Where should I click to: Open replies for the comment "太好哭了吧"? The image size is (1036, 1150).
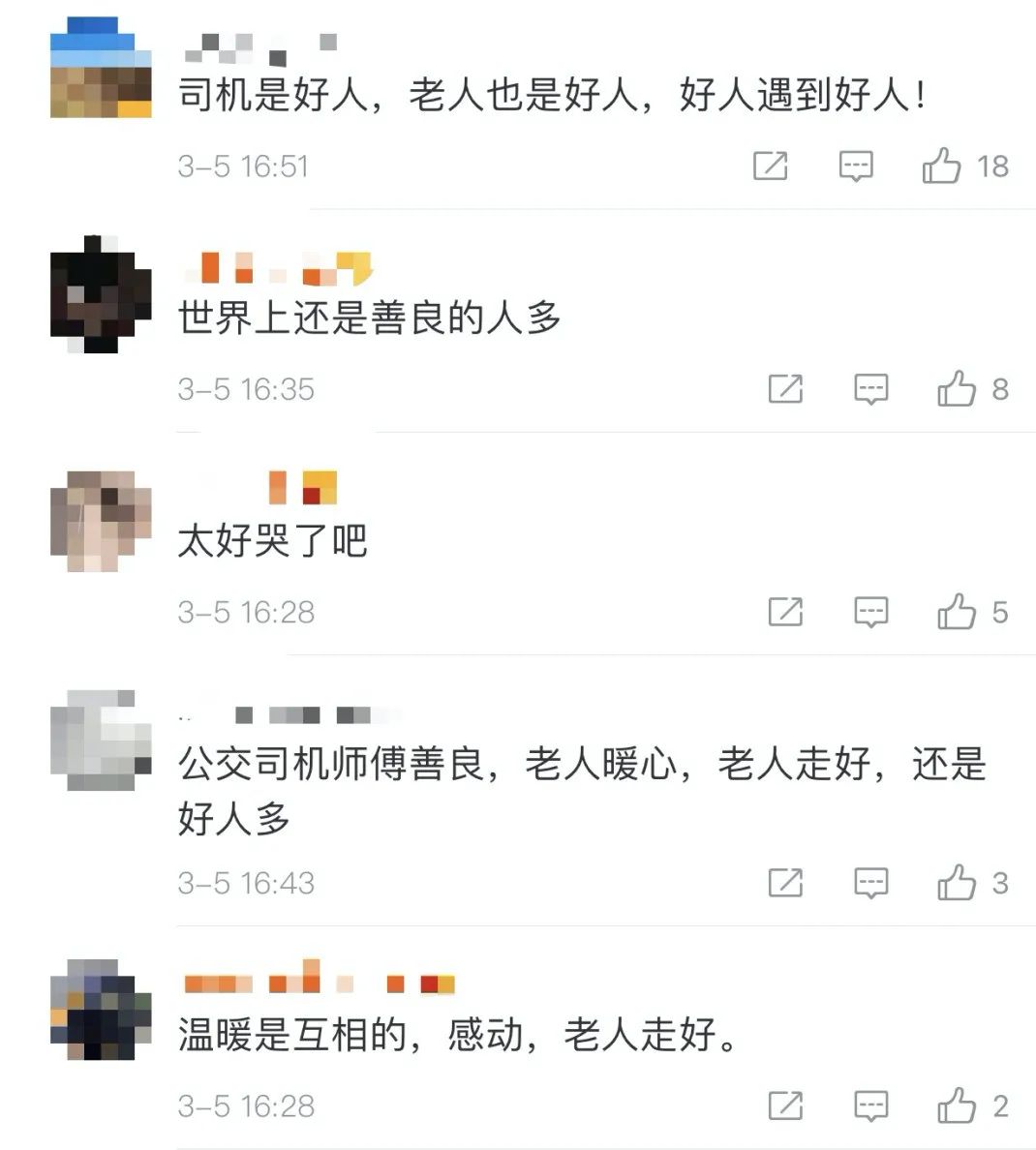coord(871,612)
